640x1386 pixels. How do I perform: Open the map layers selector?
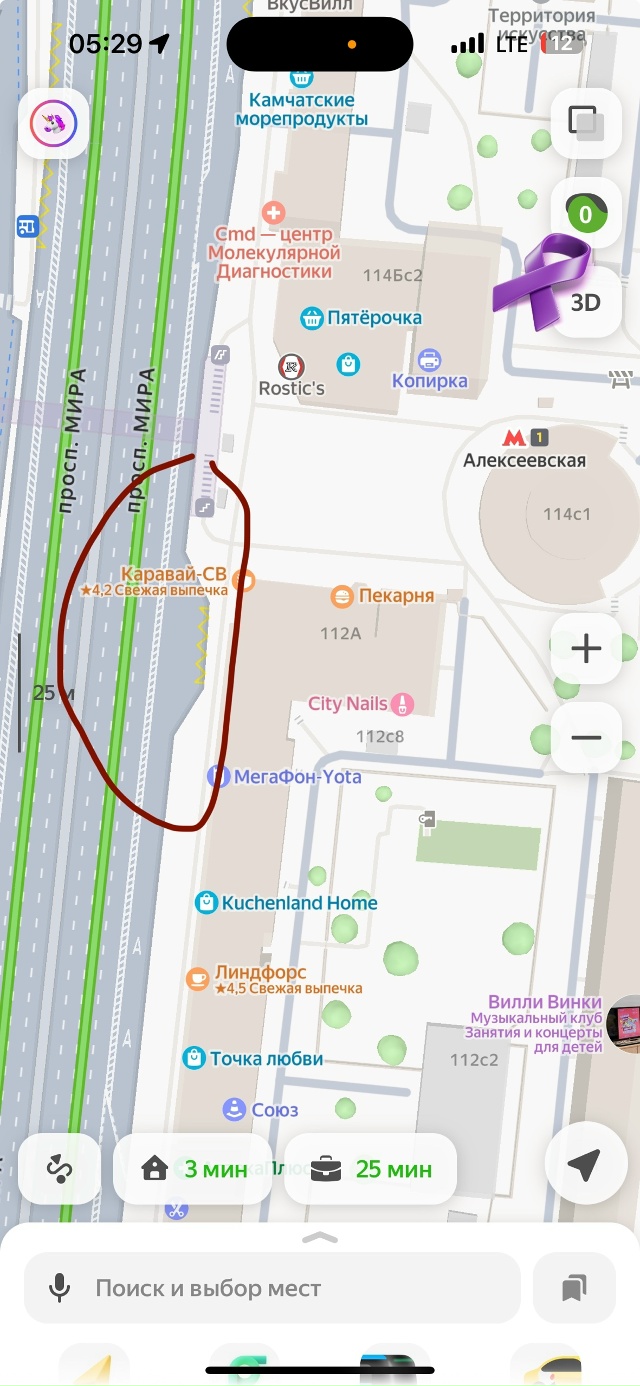coord(583,122)
